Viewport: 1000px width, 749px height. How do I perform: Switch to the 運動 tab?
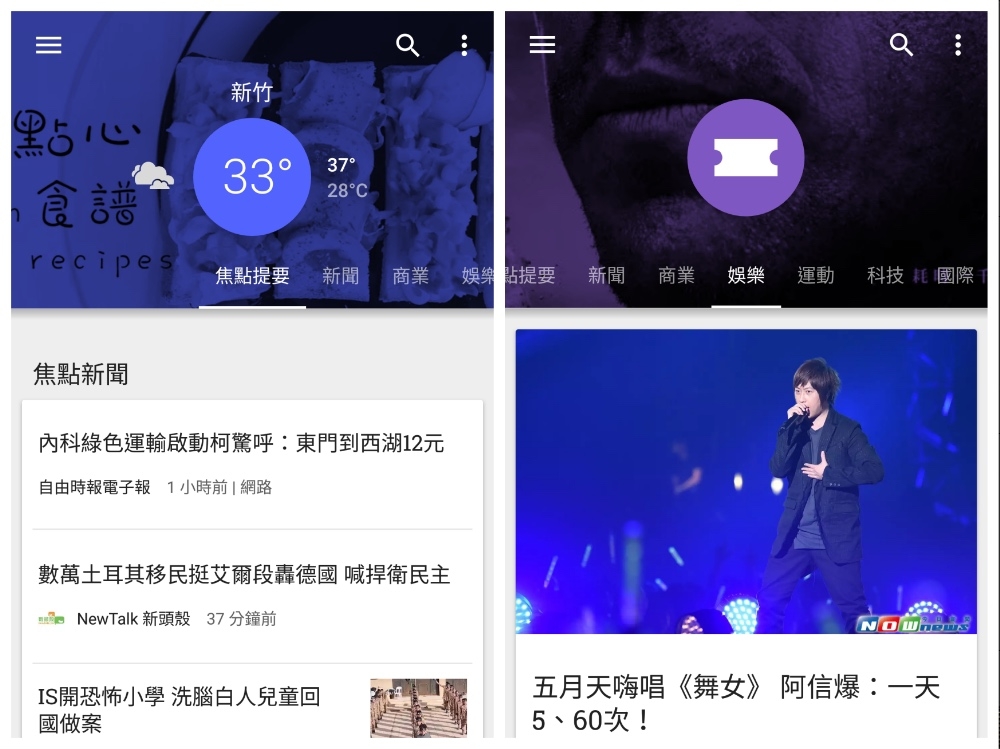pyautogui.click(x=815, y=276)
